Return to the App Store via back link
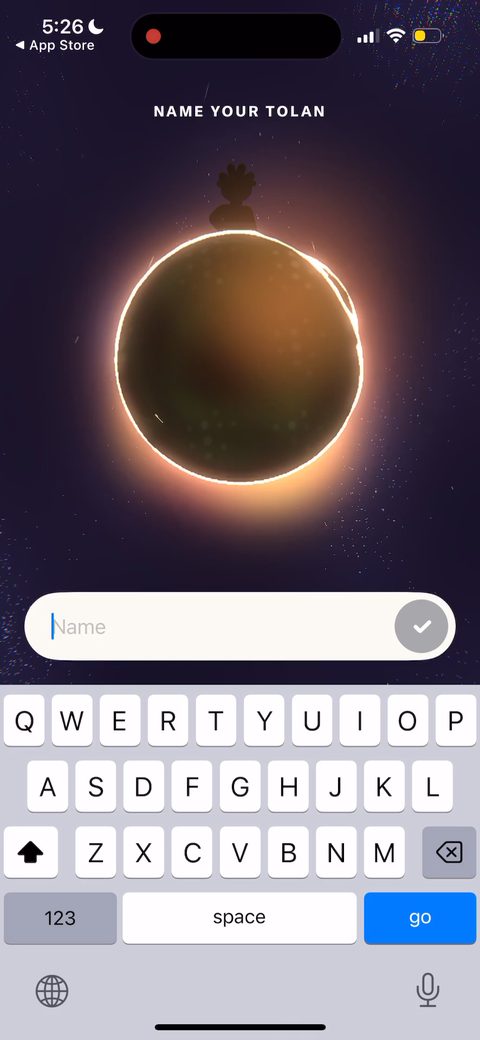This screenshot has width=480, height=1040. (55, 46)
